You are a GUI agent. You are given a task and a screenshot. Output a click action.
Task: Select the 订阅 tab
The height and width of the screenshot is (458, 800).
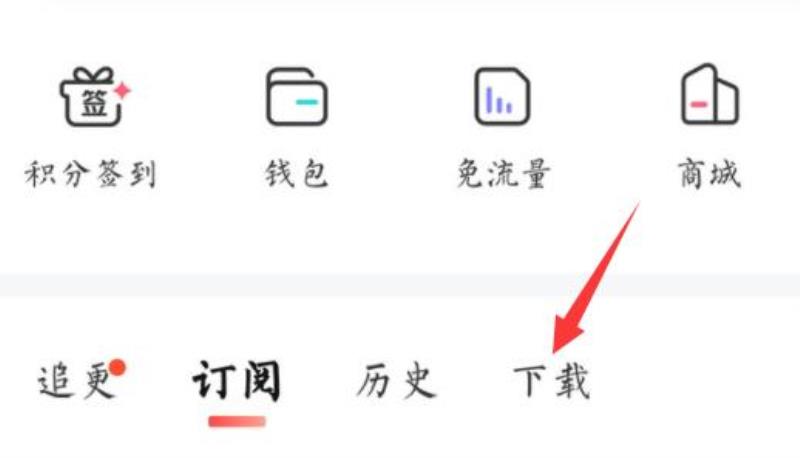tap(237, 381)
